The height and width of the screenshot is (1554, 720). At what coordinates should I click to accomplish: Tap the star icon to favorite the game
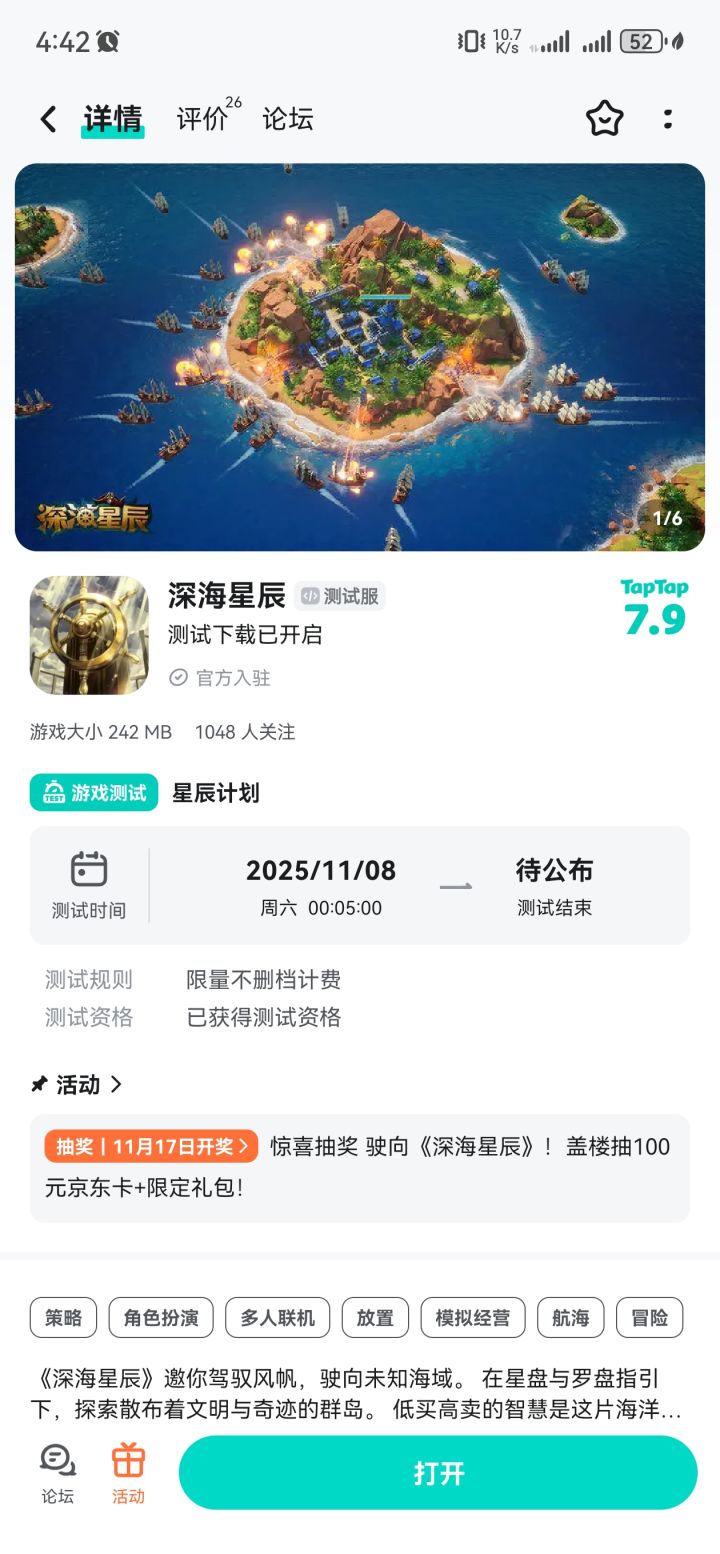point(605,119)
